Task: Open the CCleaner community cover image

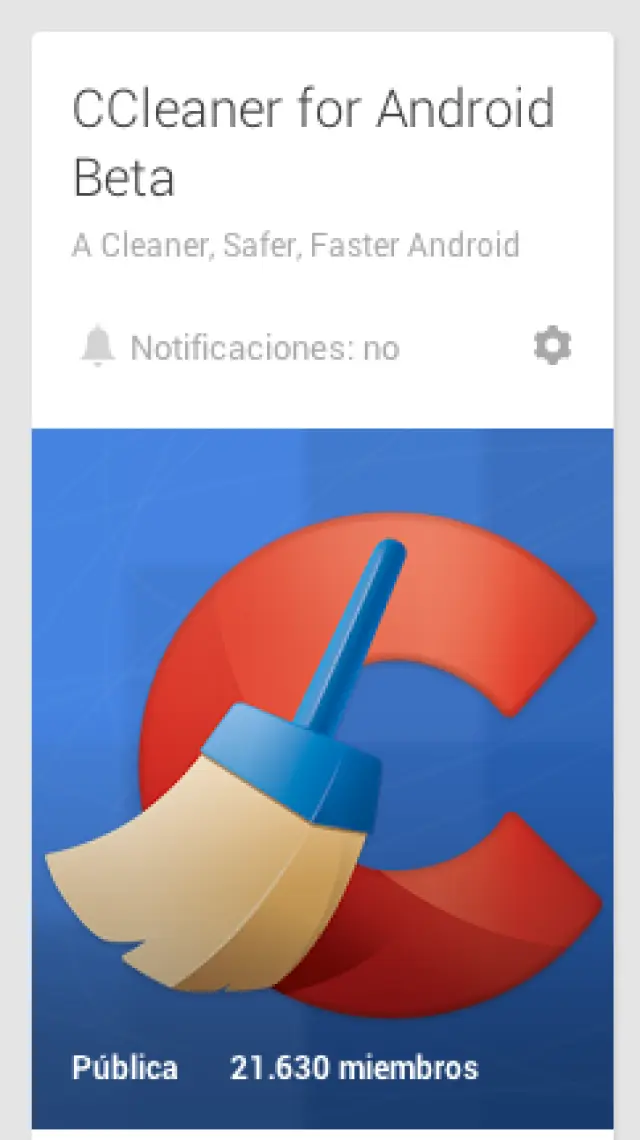Action: pos(322,740)
